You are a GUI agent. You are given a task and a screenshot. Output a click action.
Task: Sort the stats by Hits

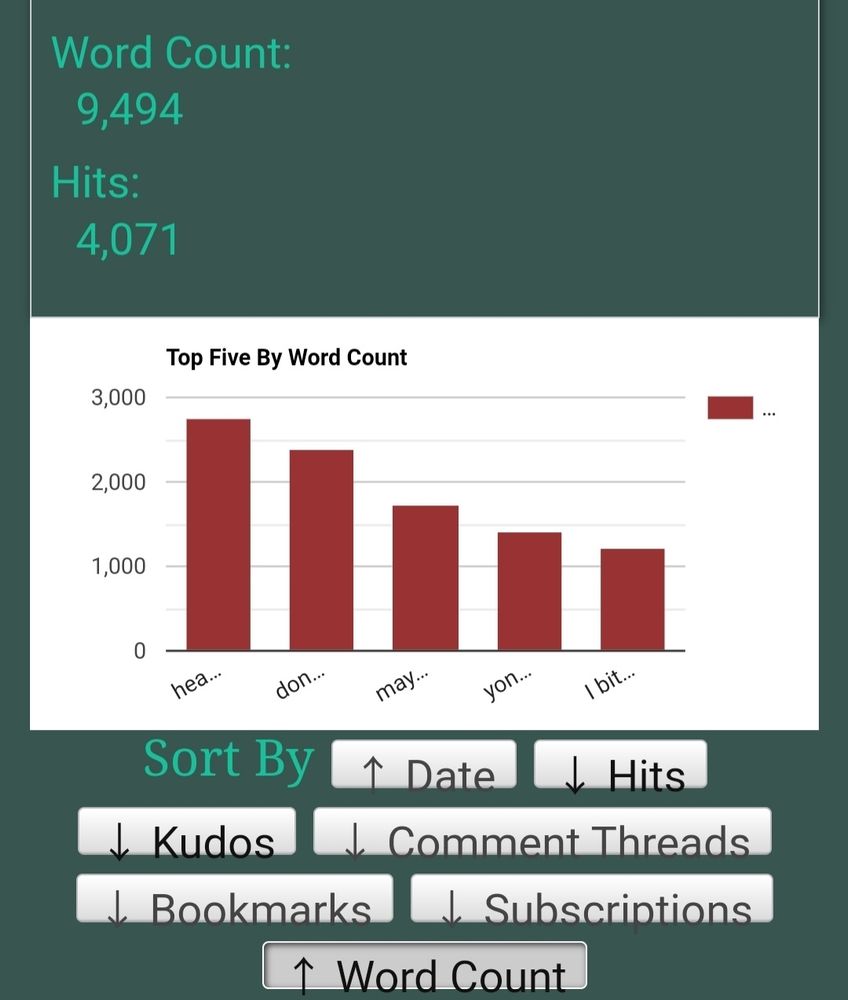pos(620,766)
